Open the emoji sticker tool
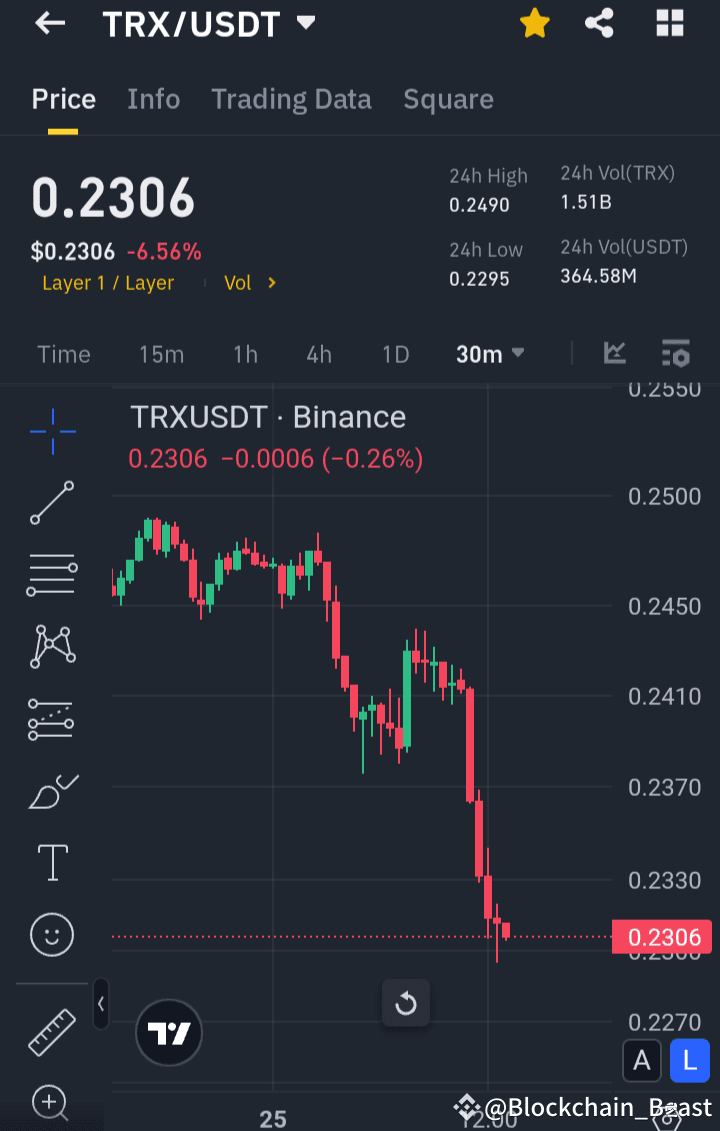Image resolution: width=720 pixels, height=1131 pixels. pyautogui.click(x=51, y=935)
